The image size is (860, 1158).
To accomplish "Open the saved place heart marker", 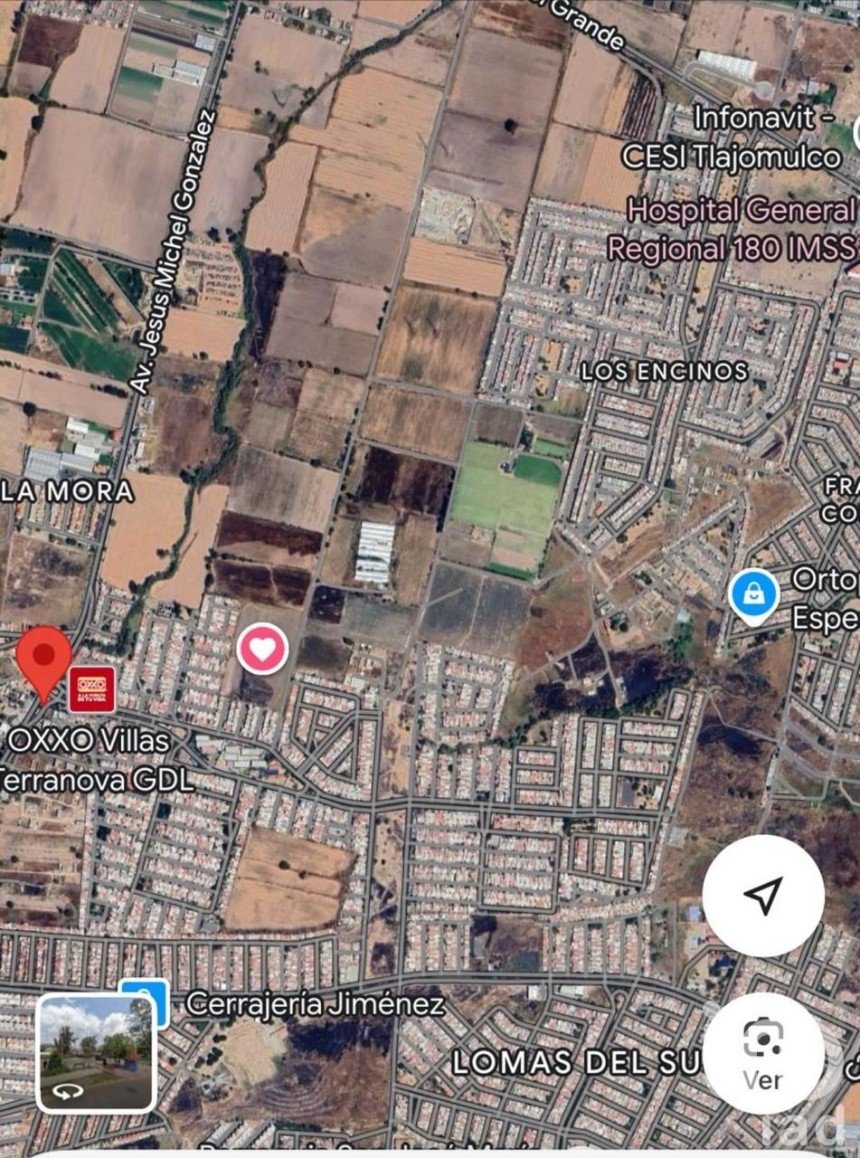I will click(x=262, y=650).
